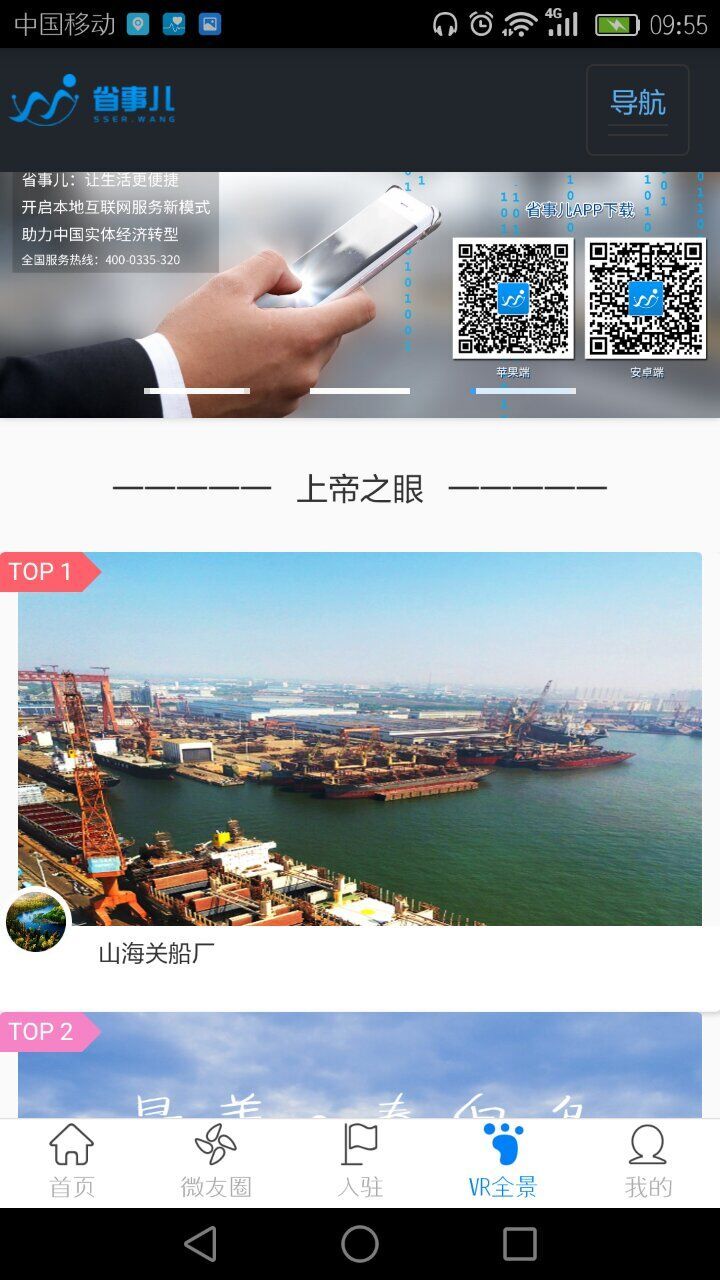View the avatar beside 山海关船厂
The height and width of the screenshot is (1280, 720).
pyautogui.click(x=36, y=921)
